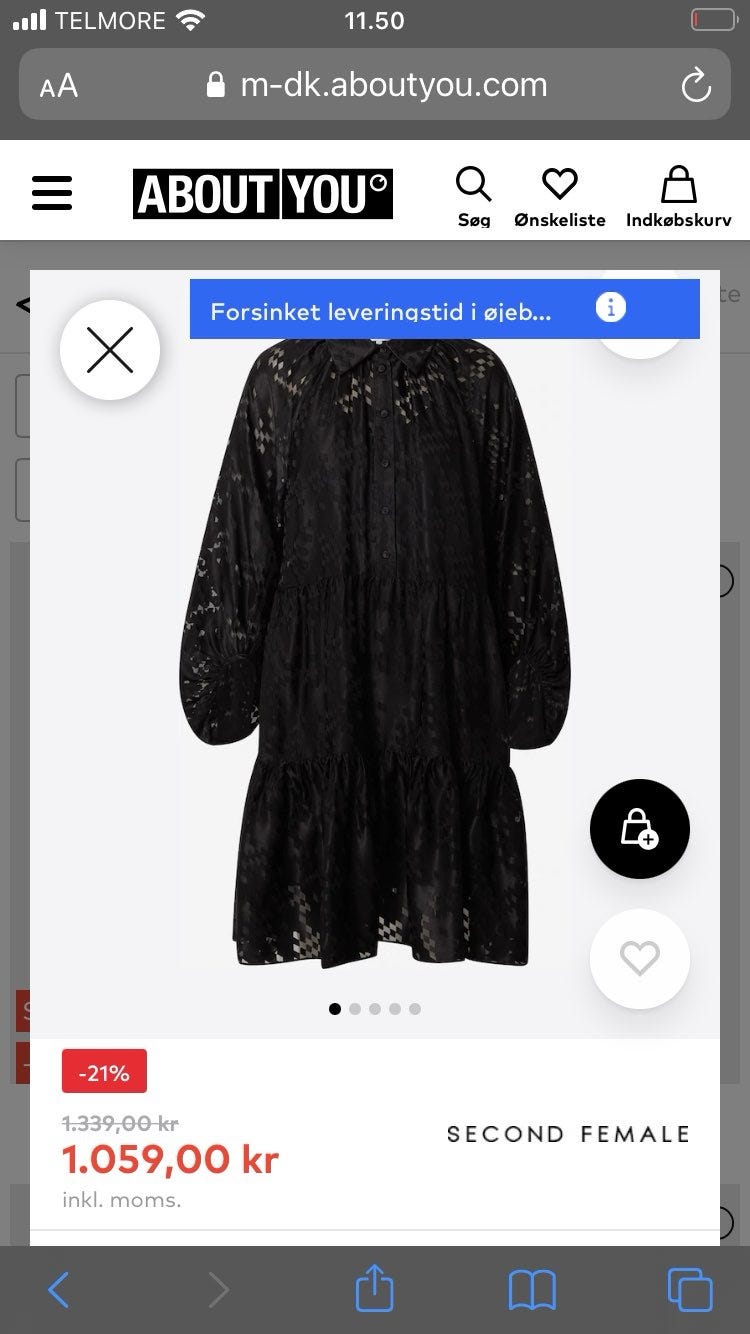Open the hamburger menu
750x1334 pixels.
tap(52, 193)
